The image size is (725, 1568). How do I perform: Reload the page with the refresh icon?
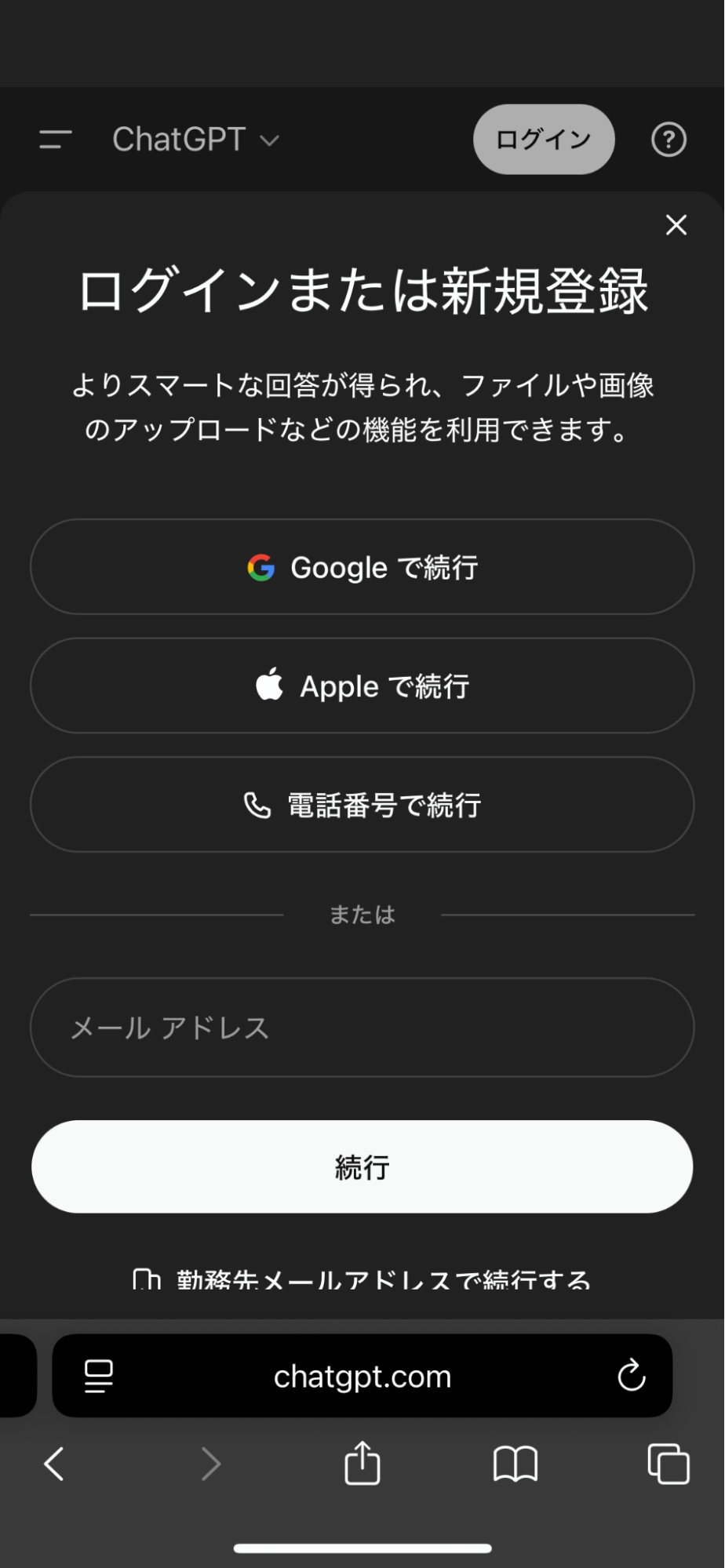pos(632,1376)
